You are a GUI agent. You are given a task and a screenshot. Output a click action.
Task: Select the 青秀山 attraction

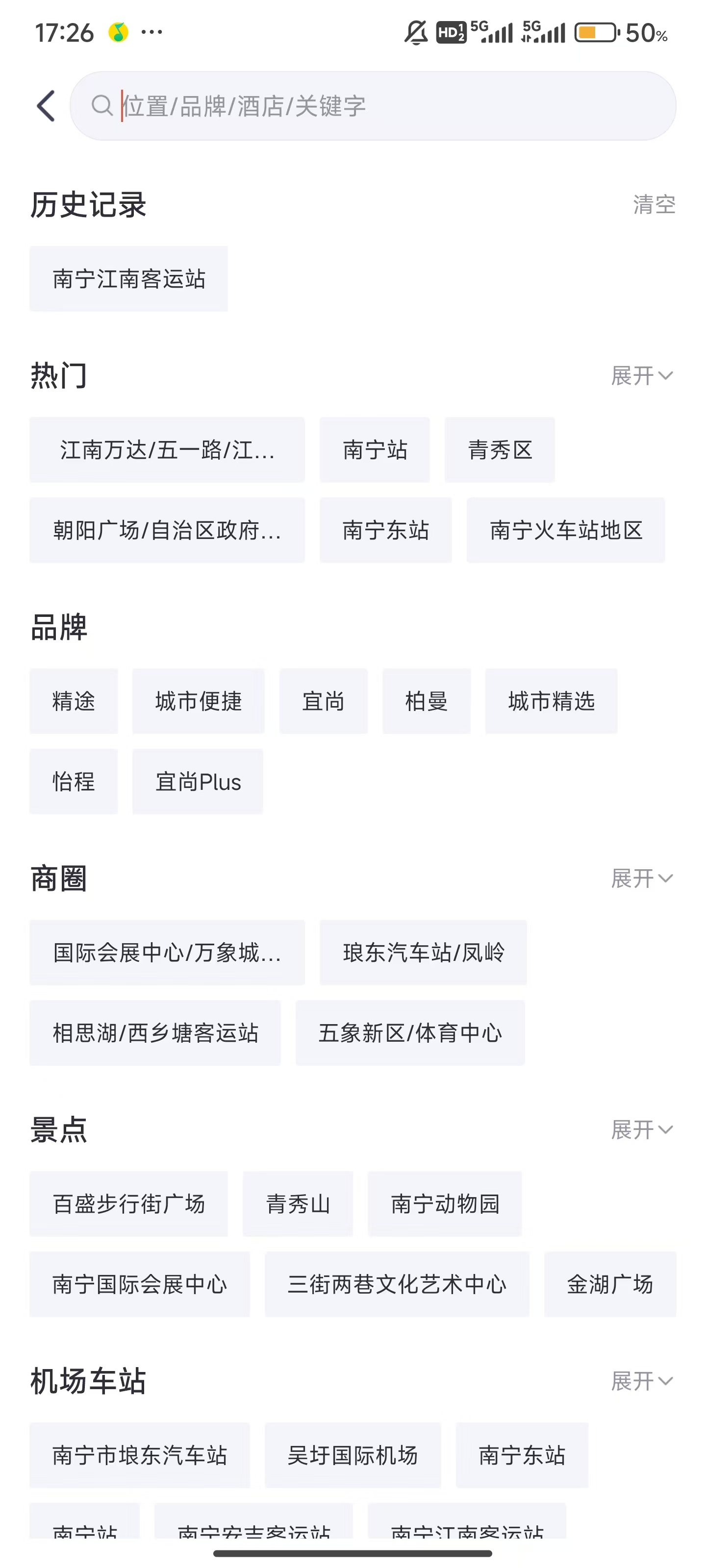[x=298, y=1204]
